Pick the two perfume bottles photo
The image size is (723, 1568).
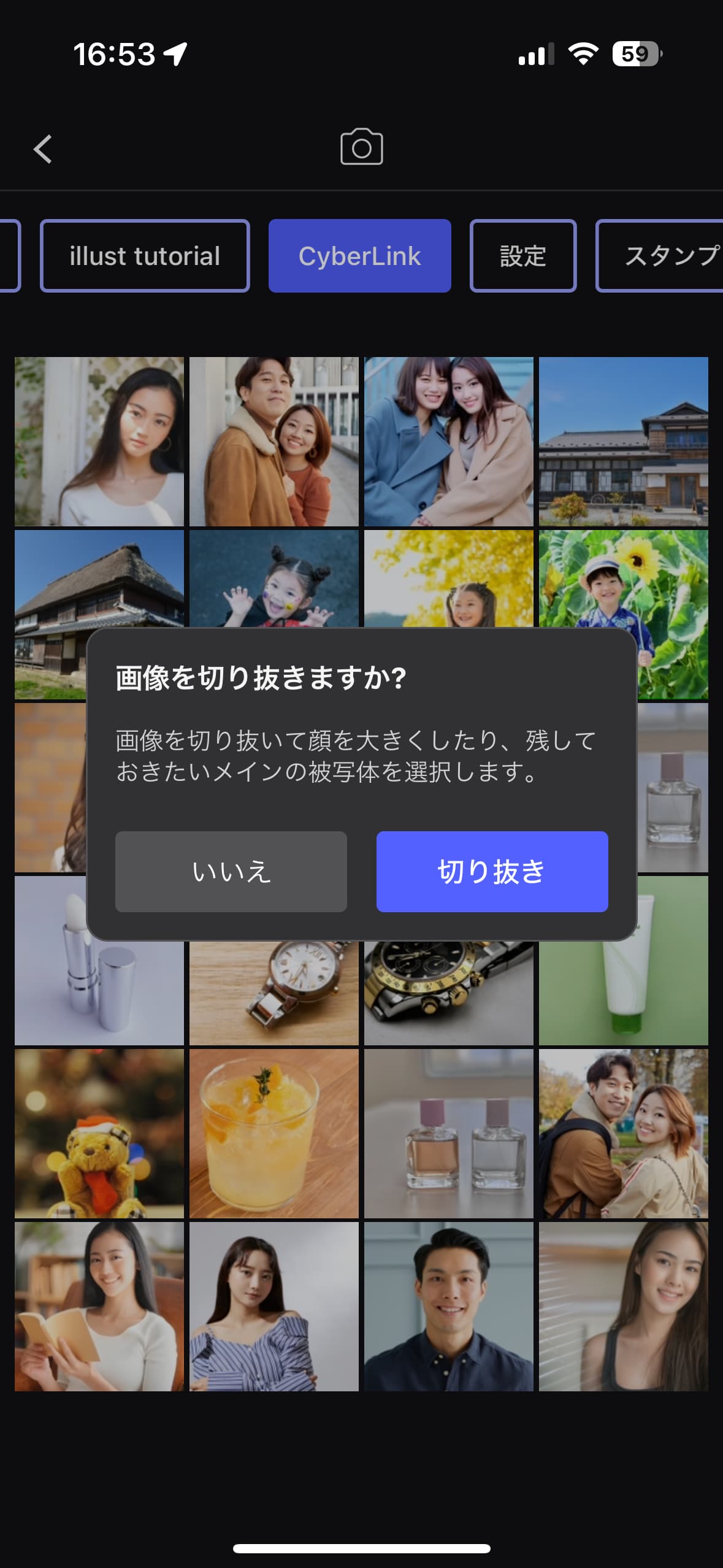(448, 1133)
